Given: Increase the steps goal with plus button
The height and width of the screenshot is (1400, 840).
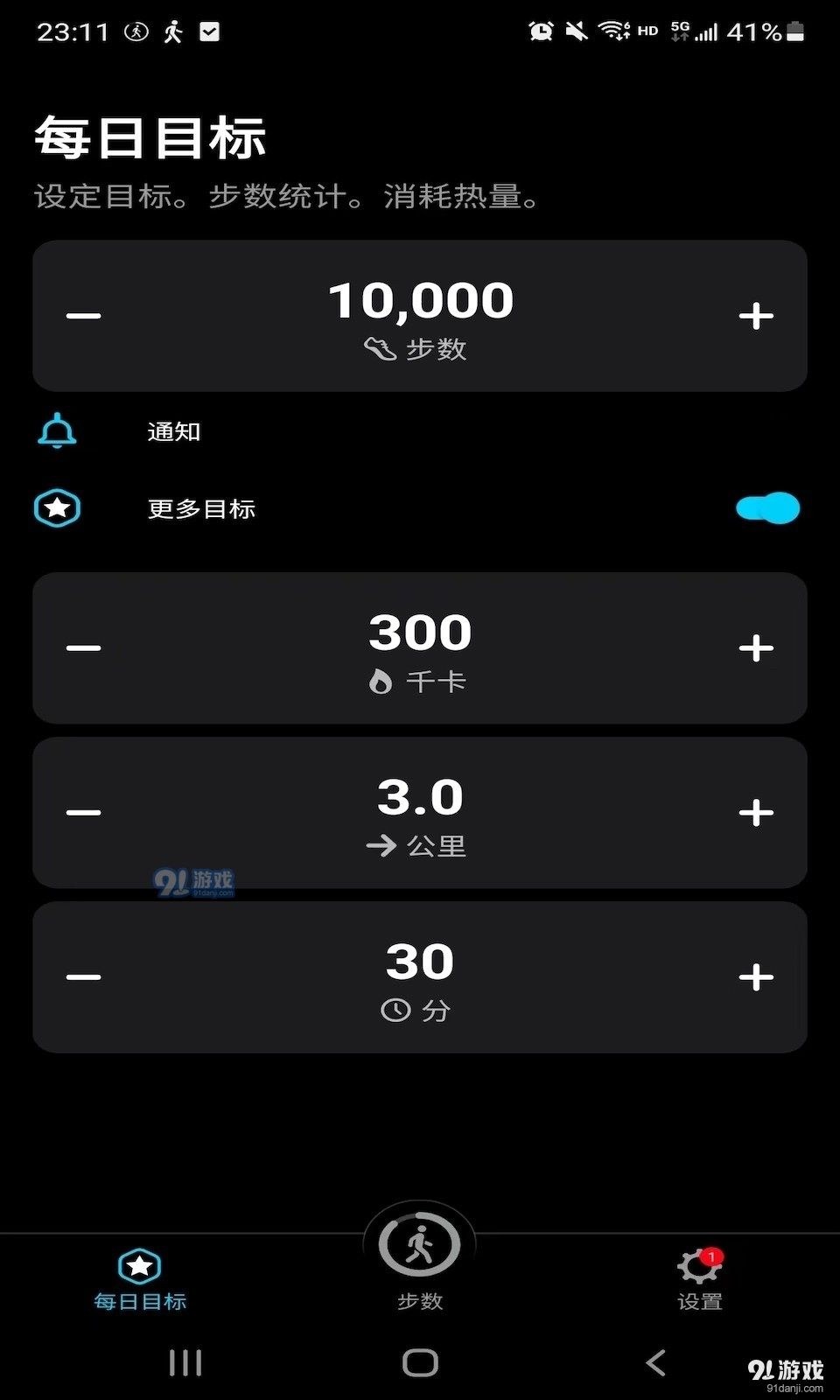Looking at the screenshot, I should (756, 315).
